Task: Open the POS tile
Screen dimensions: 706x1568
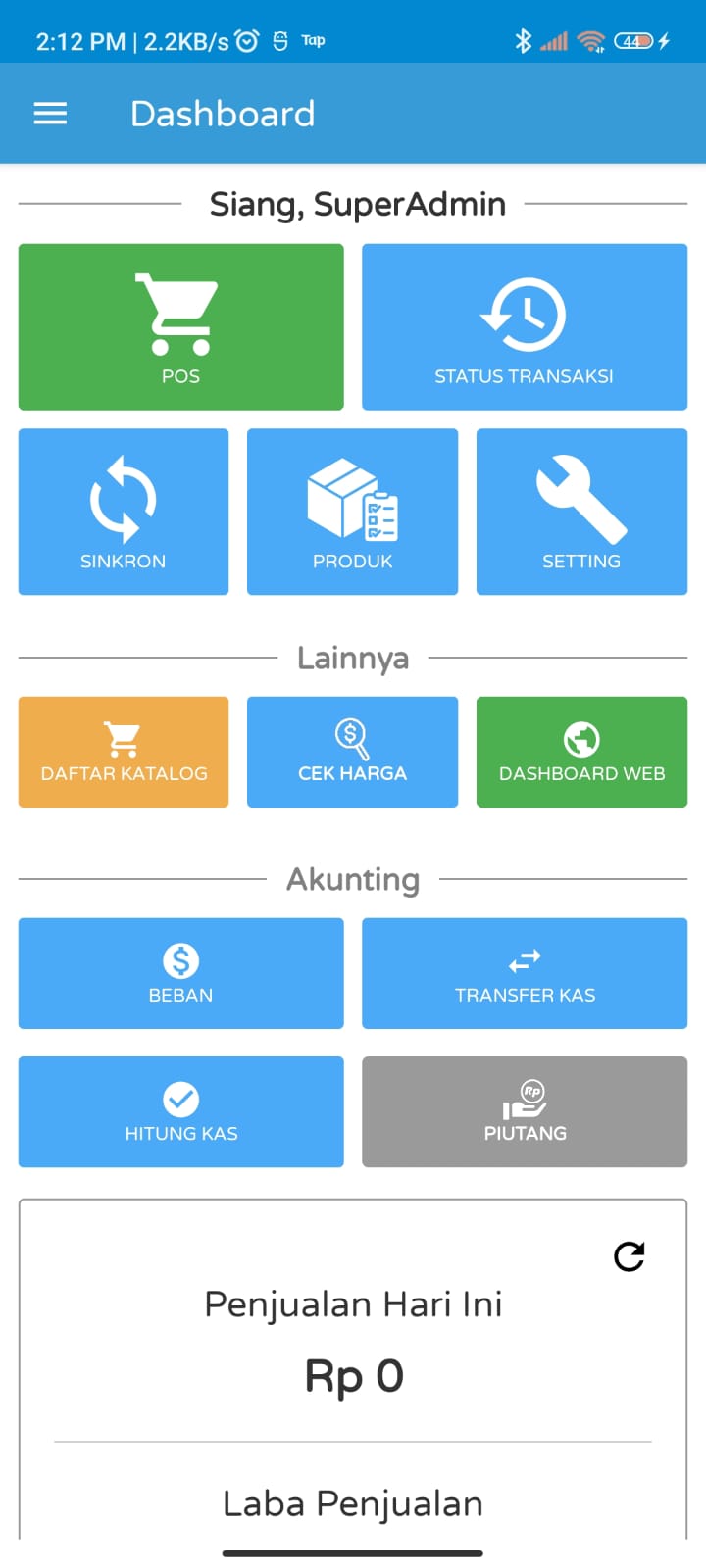Action: tap(181, 326)
